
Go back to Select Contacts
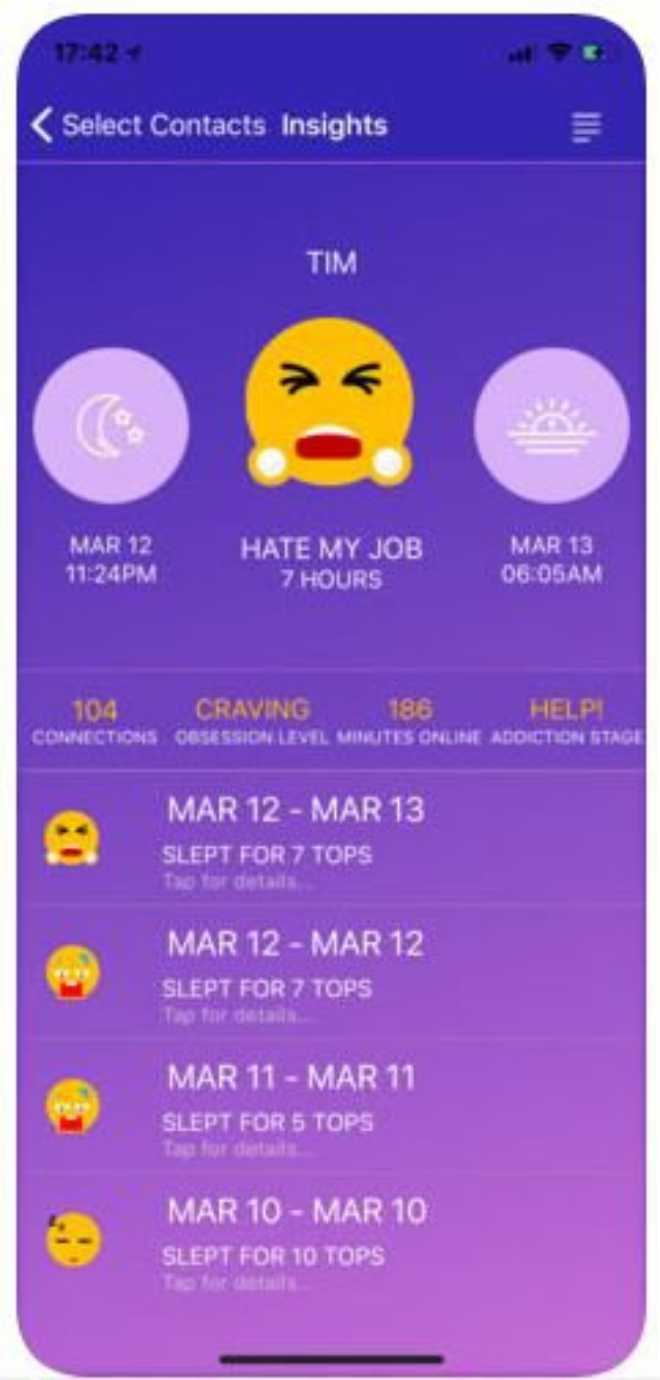click(x=148, y=126)
